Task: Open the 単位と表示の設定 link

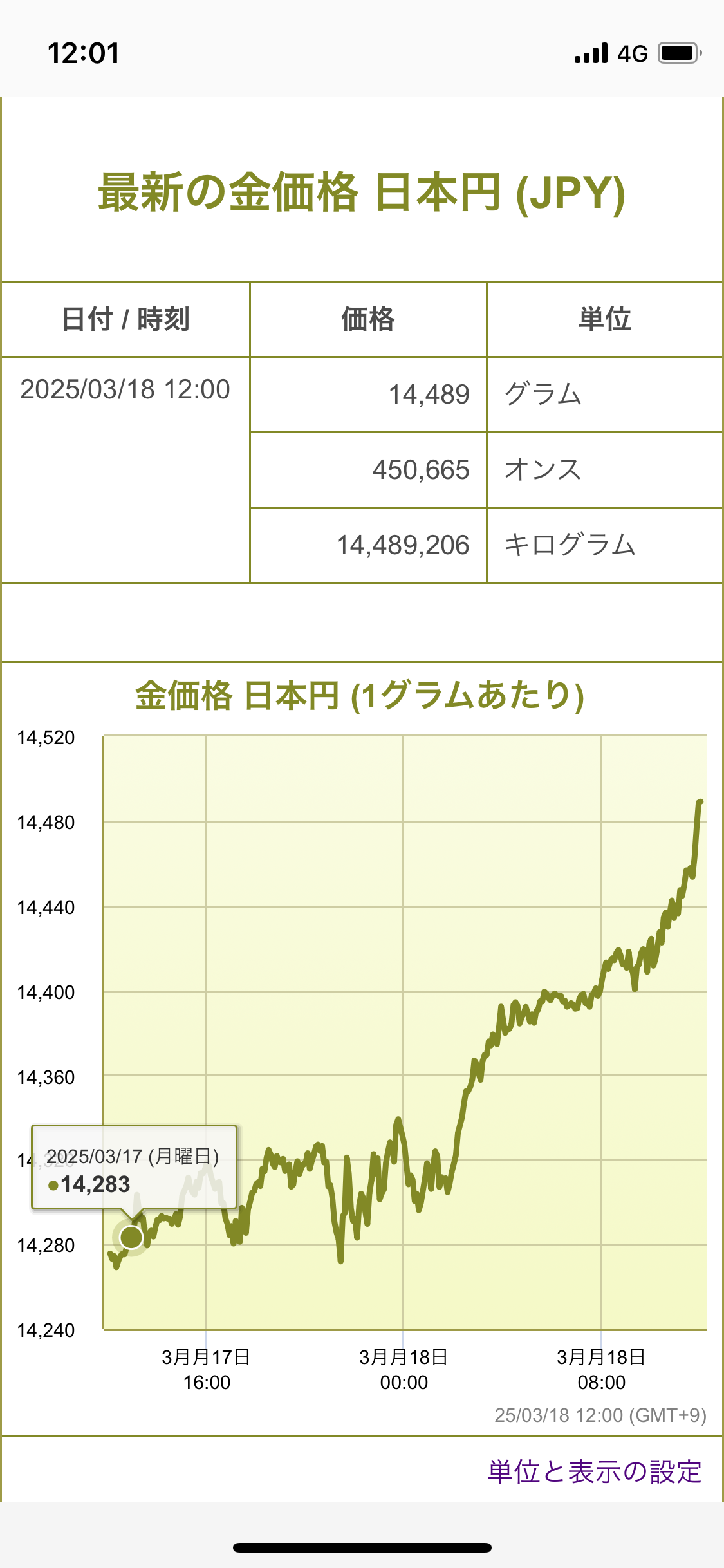Action: click(x=594, y=1472)
